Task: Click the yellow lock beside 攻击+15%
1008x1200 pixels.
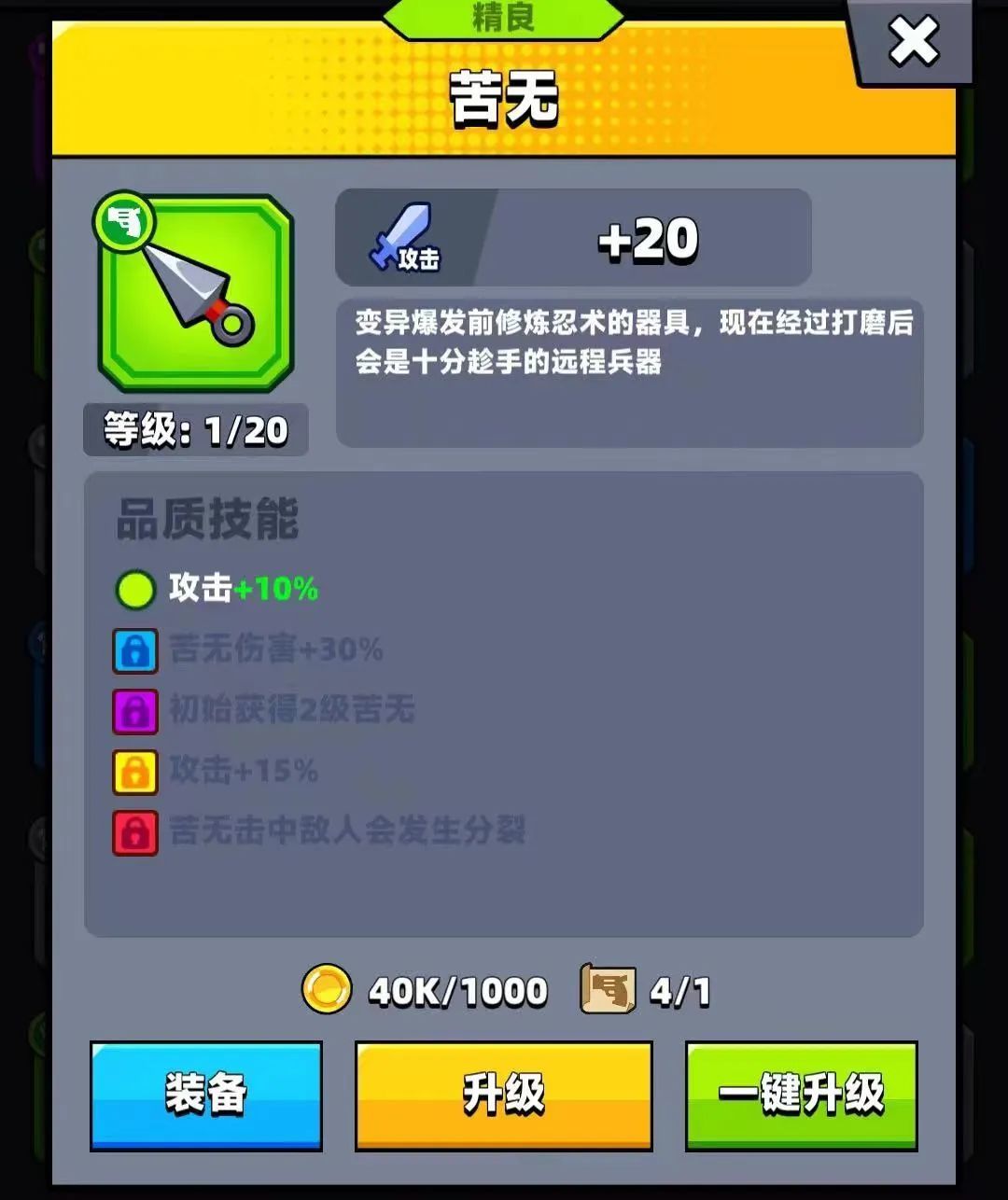Action: pyautogui.click(x=134, y=773)
